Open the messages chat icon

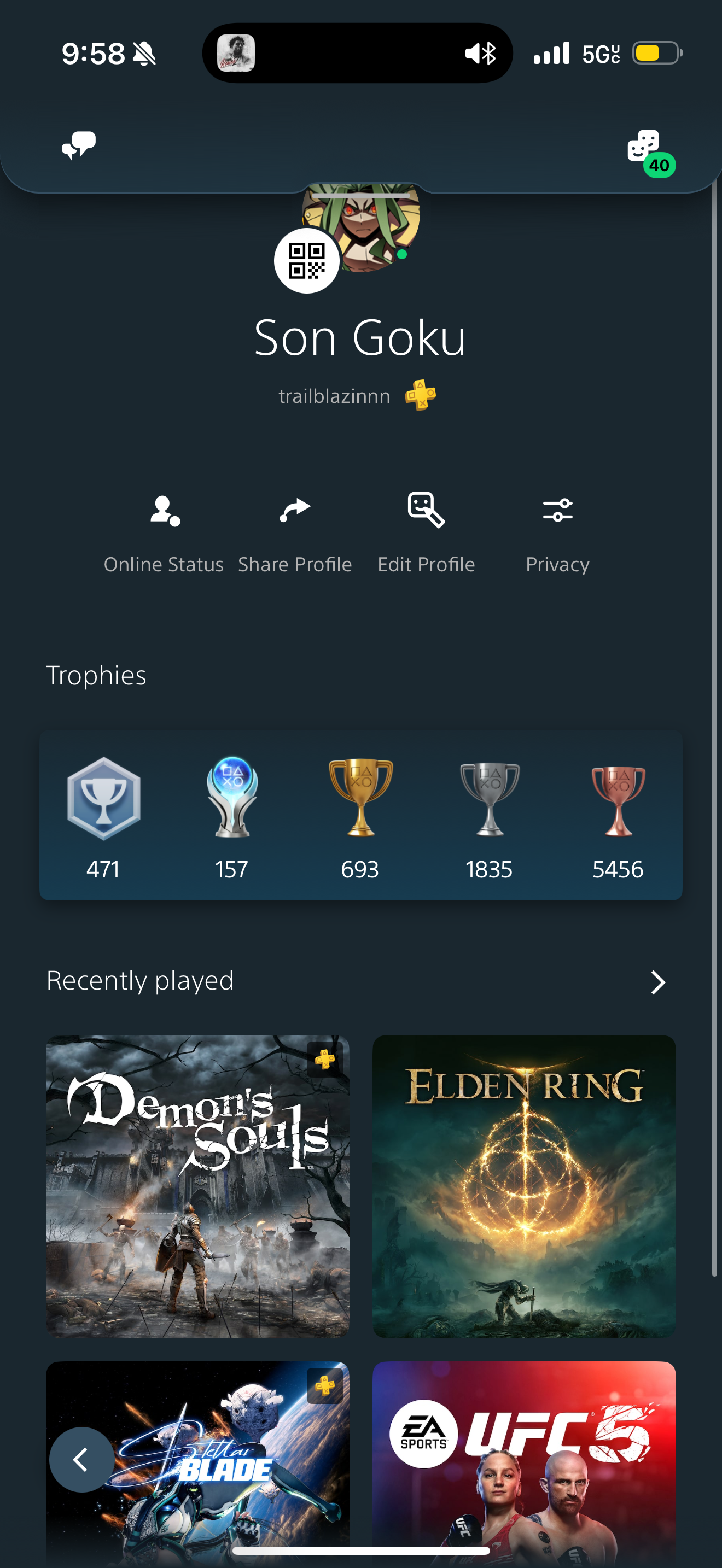click(x=79, y=145)
